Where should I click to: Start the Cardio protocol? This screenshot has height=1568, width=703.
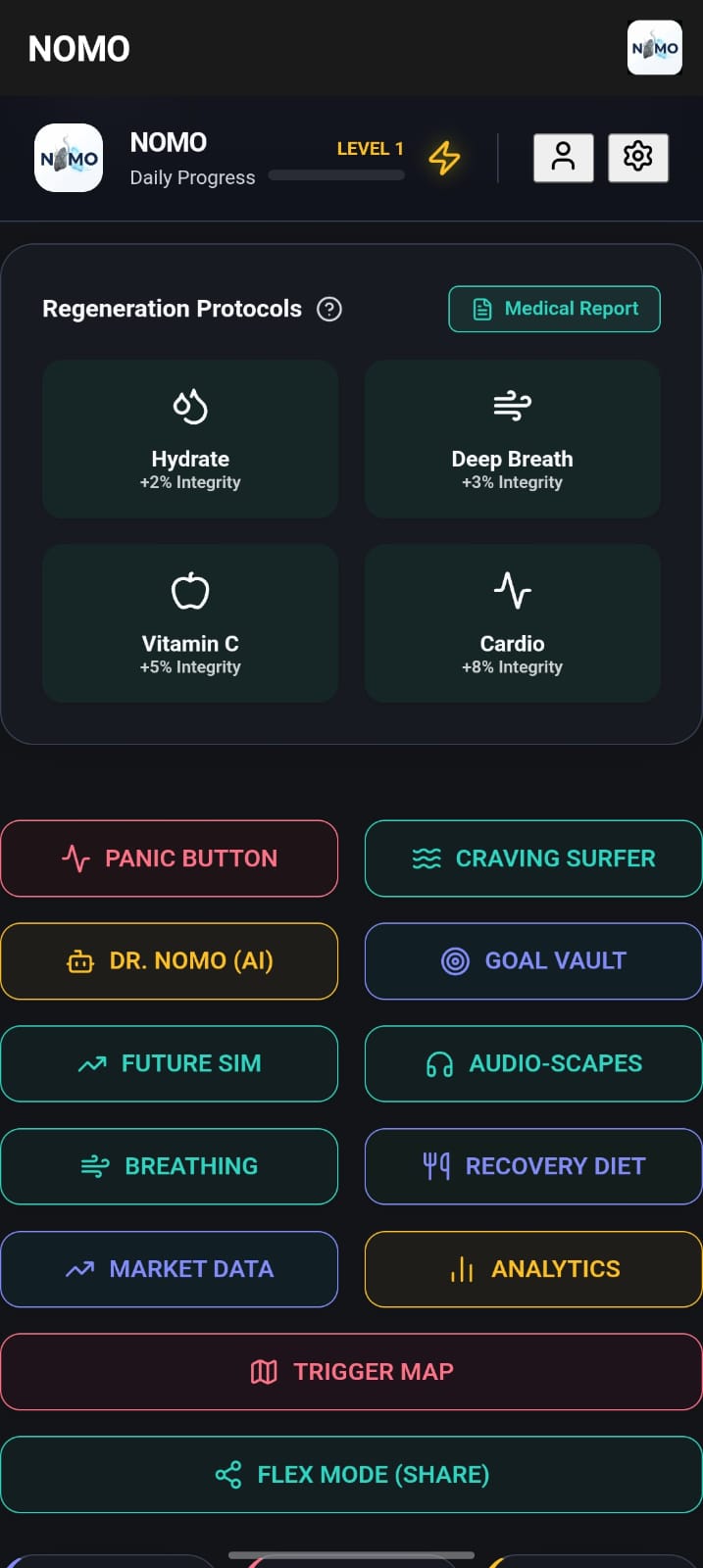[x=512, y=623]
